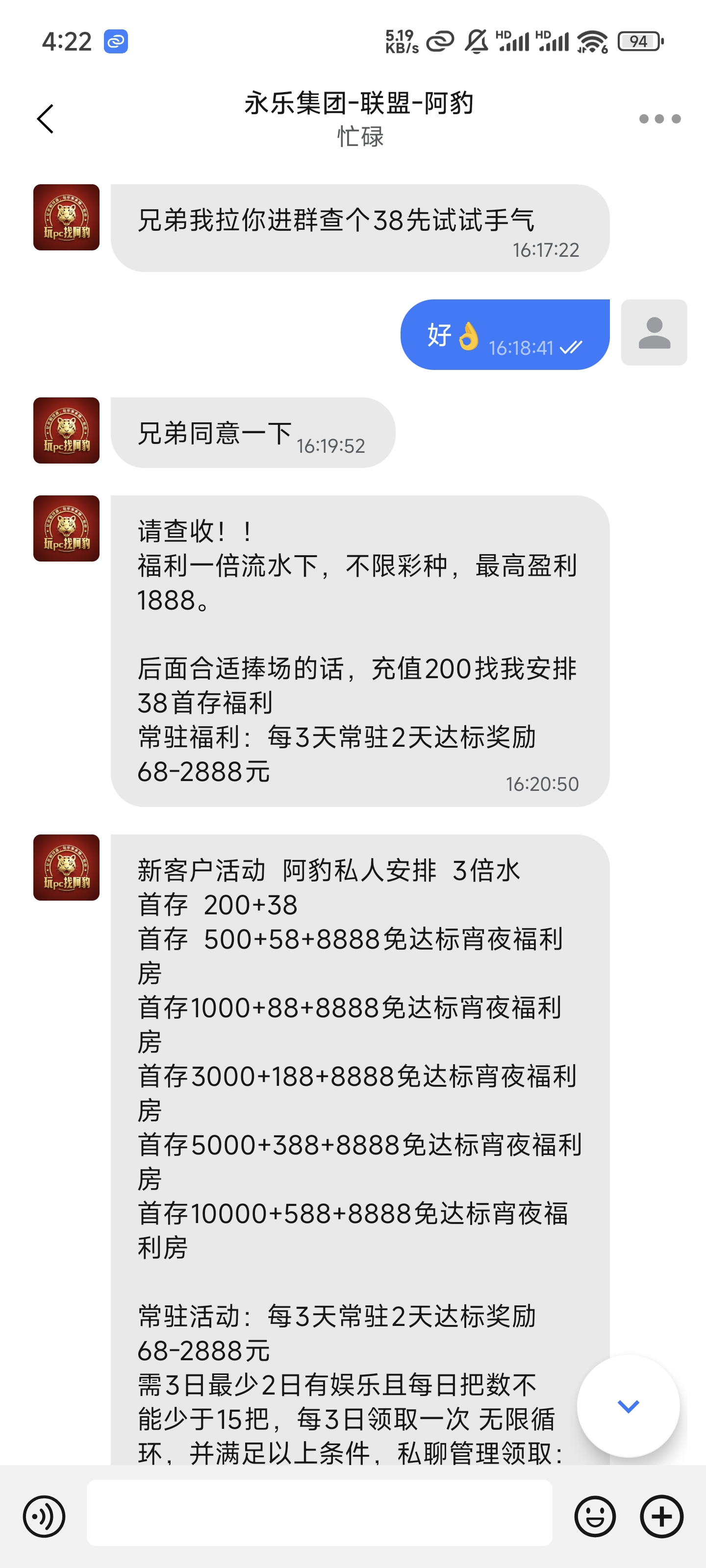Open chat info via title 永乐集团-联盟-阿豹

pos(358,103)
